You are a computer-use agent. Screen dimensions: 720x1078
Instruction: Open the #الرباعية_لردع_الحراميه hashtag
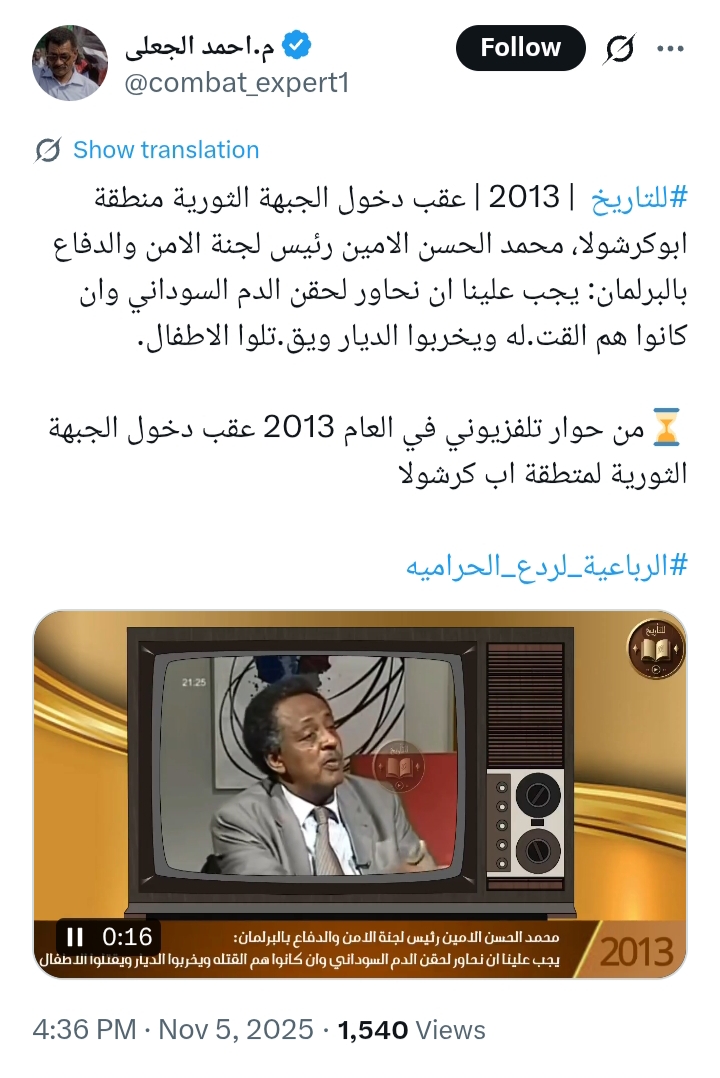tap(547, 565)
